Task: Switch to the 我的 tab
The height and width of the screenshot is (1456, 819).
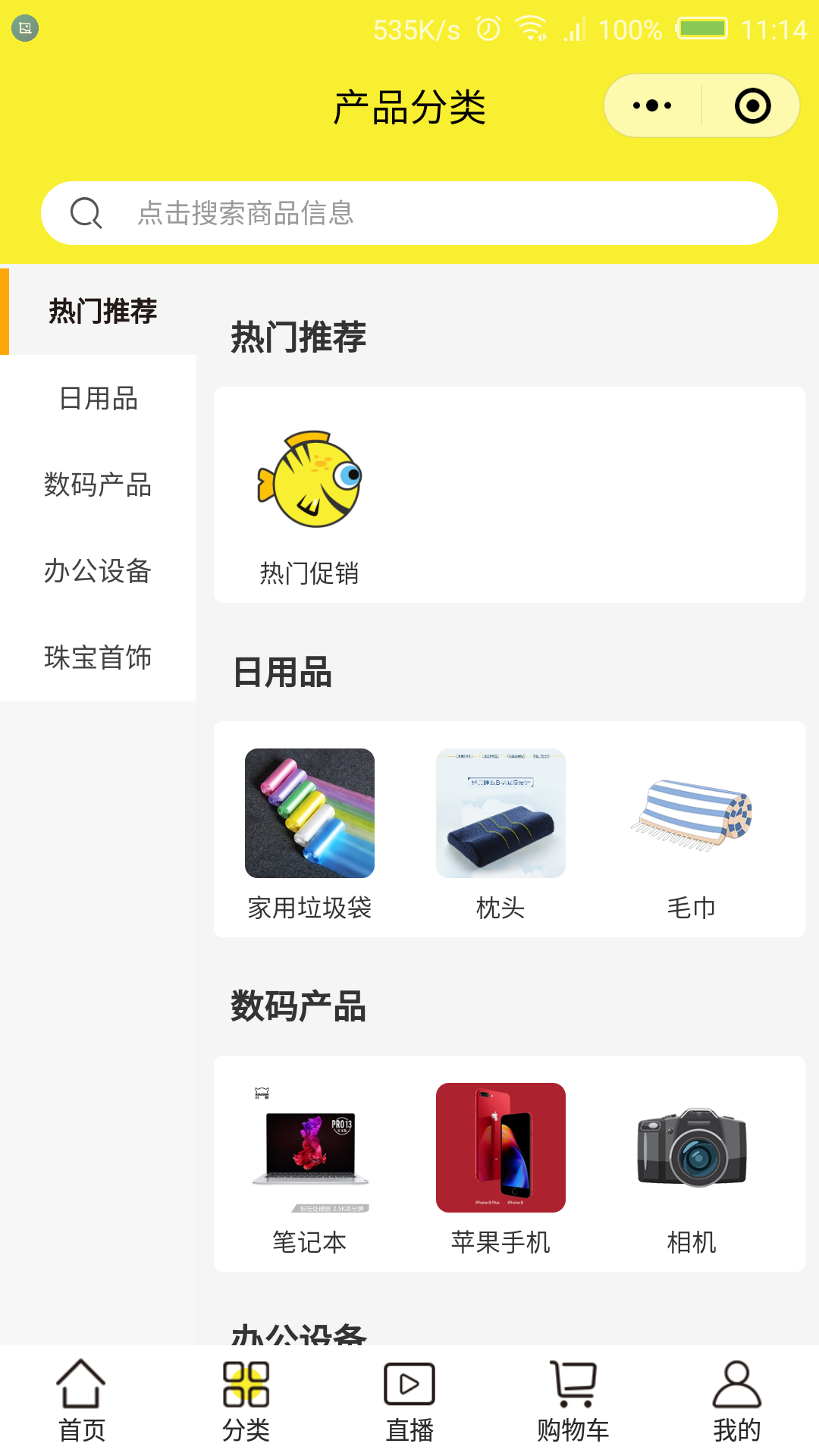Action: click(737, 1401)
